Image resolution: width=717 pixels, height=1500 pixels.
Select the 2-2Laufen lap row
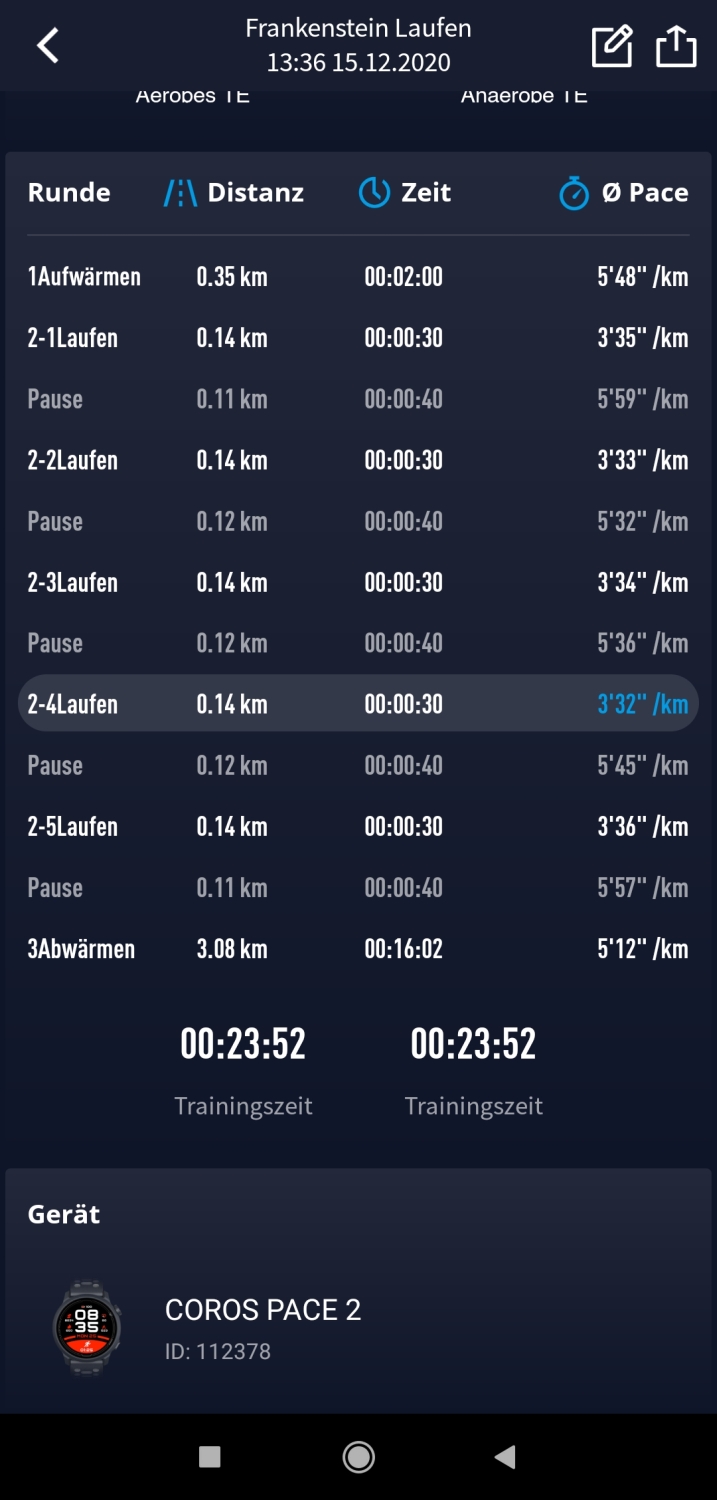(358, 460)
